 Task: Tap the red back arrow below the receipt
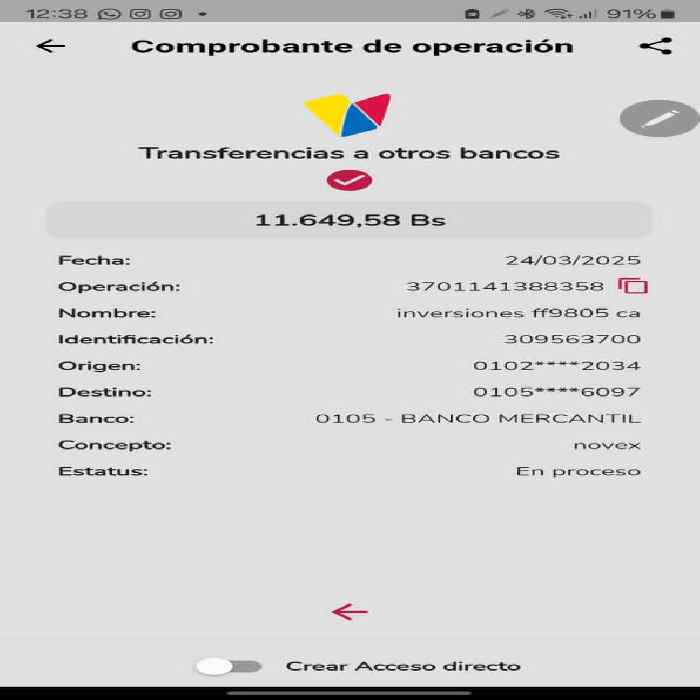tap(350, 612)
